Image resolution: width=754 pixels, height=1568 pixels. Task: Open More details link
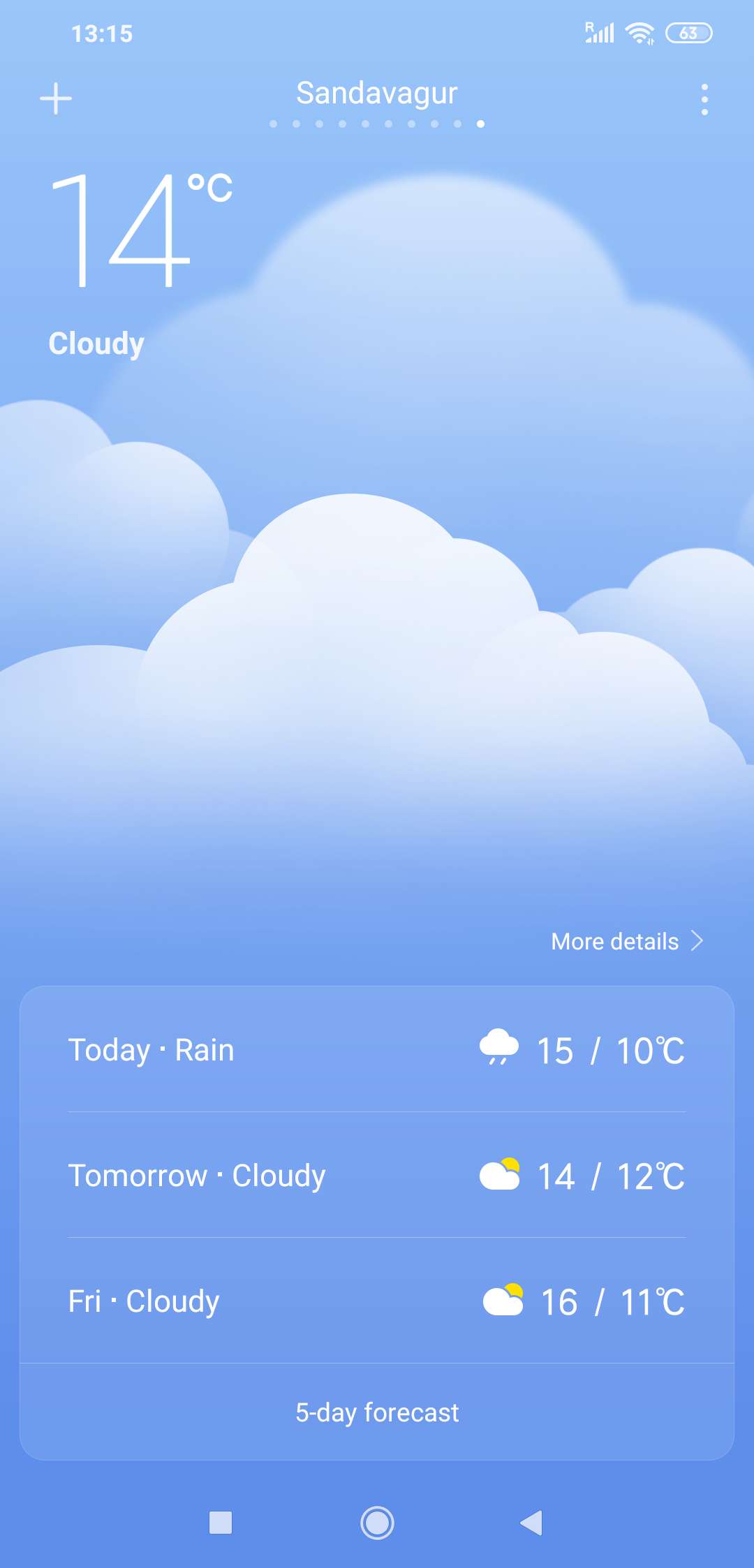626,941
